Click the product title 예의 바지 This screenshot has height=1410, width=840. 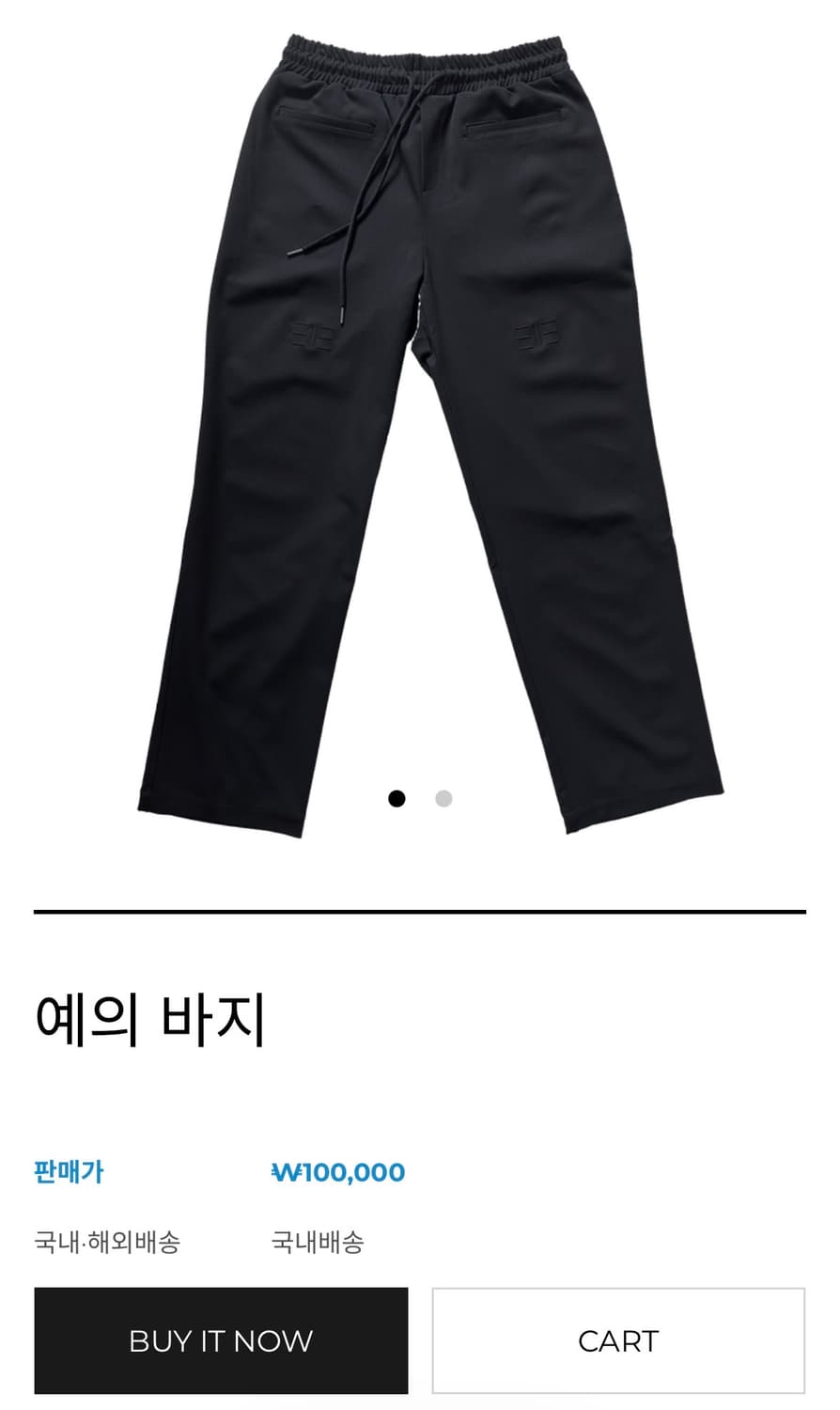tap(150, 1015)
